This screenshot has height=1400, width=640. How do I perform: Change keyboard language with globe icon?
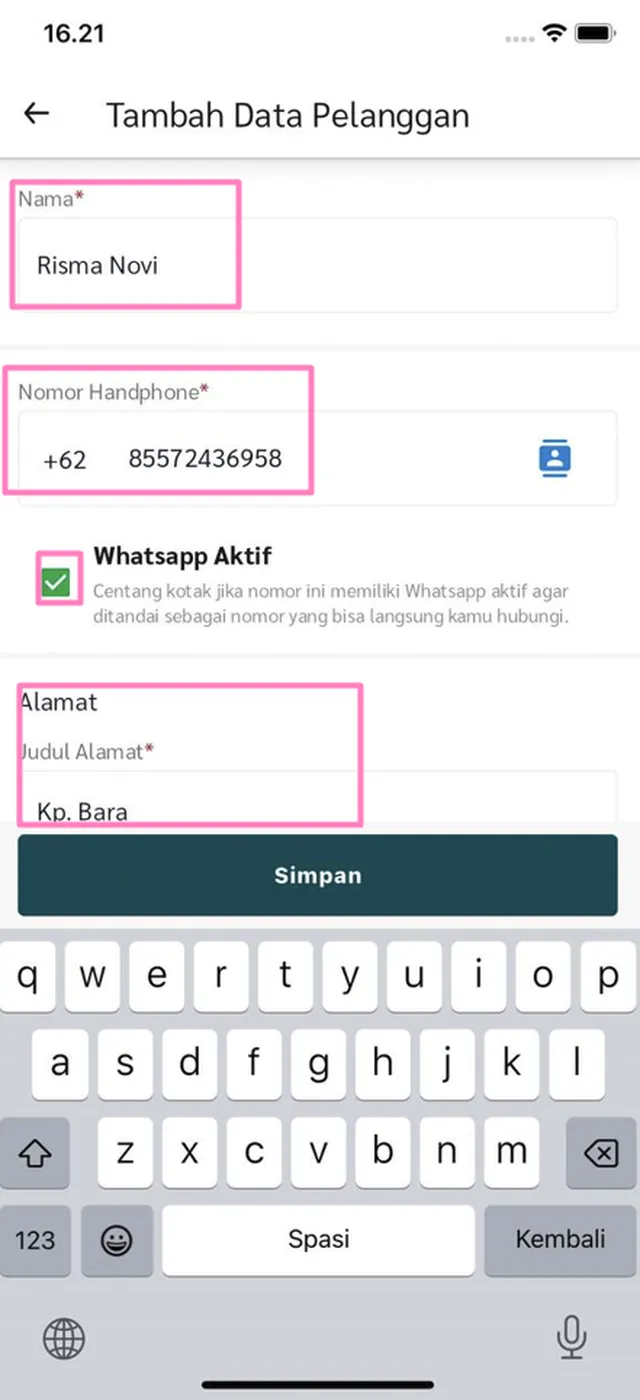pyautogui.click(x=64, y=1337)
